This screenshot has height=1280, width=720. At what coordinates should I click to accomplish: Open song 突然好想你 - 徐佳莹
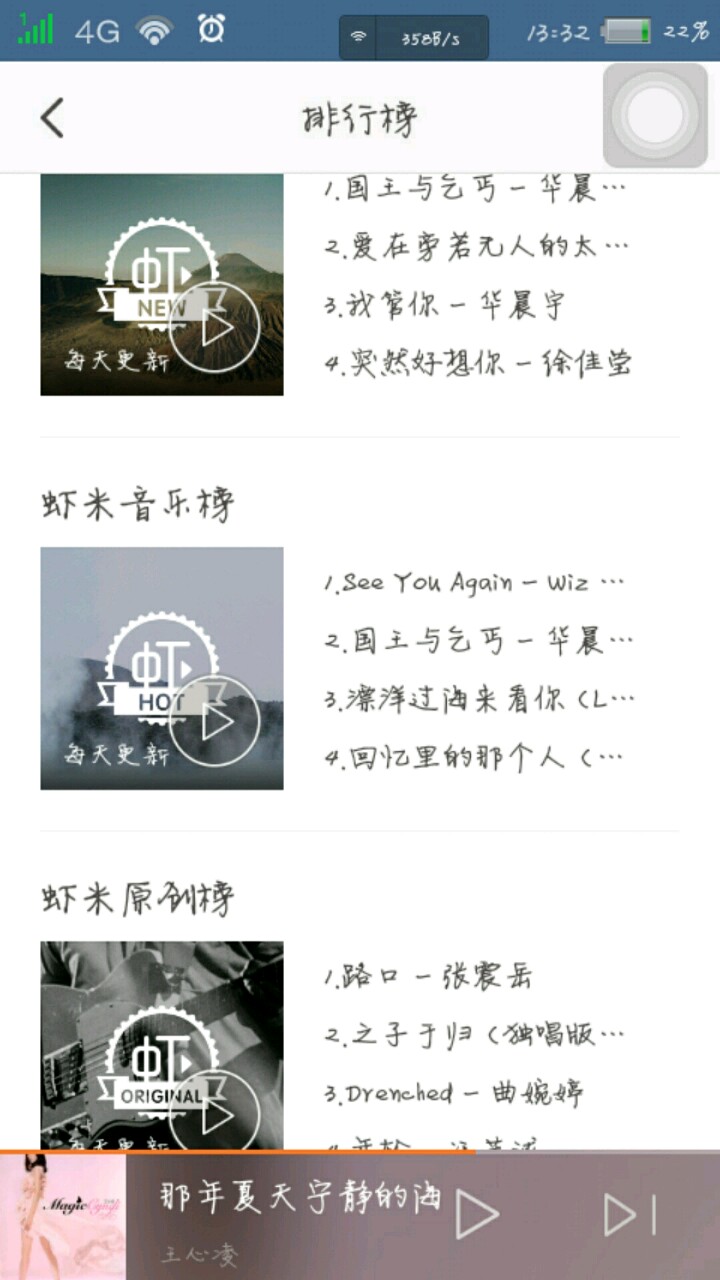[478, 363]
